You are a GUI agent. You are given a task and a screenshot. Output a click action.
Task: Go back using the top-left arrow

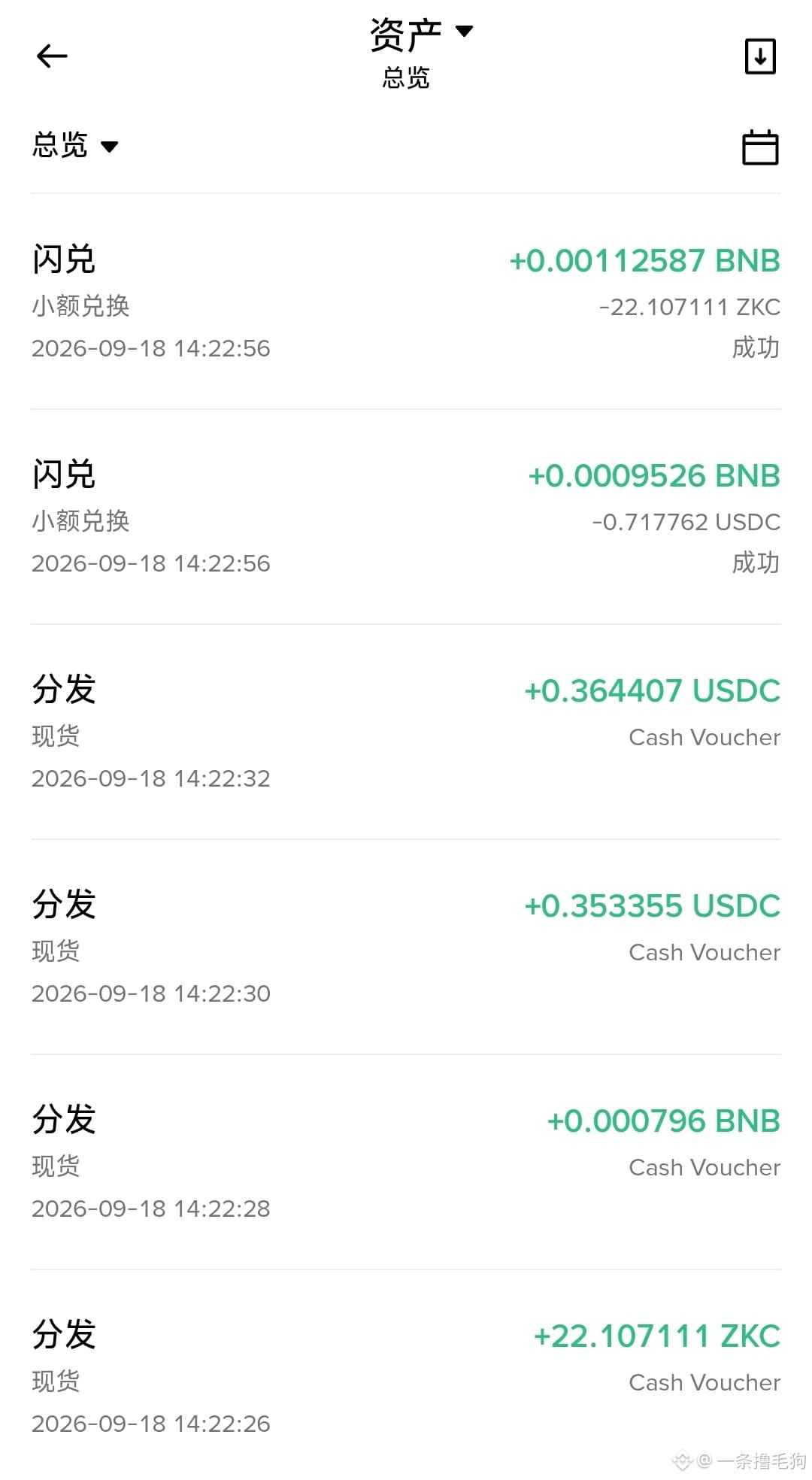52,56
